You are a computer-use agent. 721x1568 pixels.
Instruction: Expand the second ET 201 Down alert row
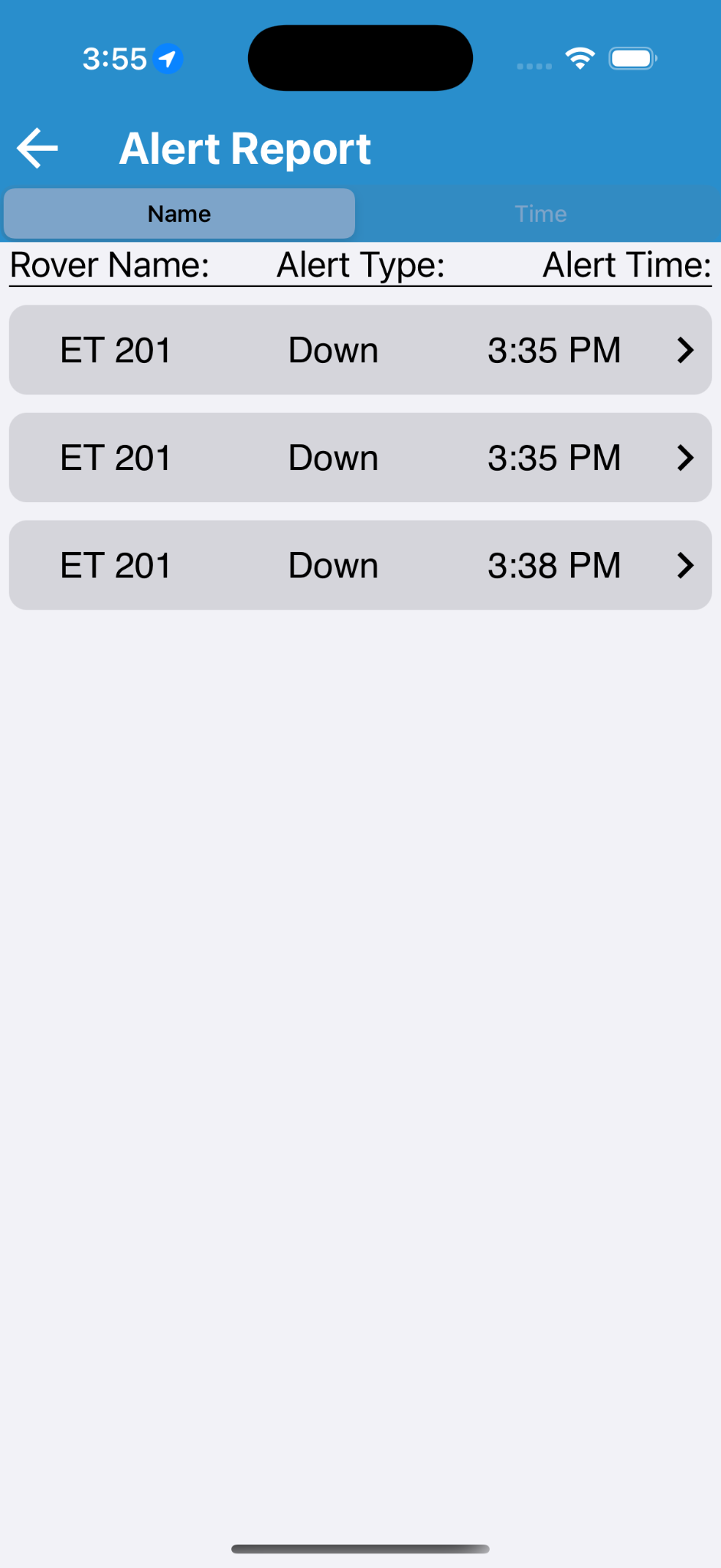point(360,457)
